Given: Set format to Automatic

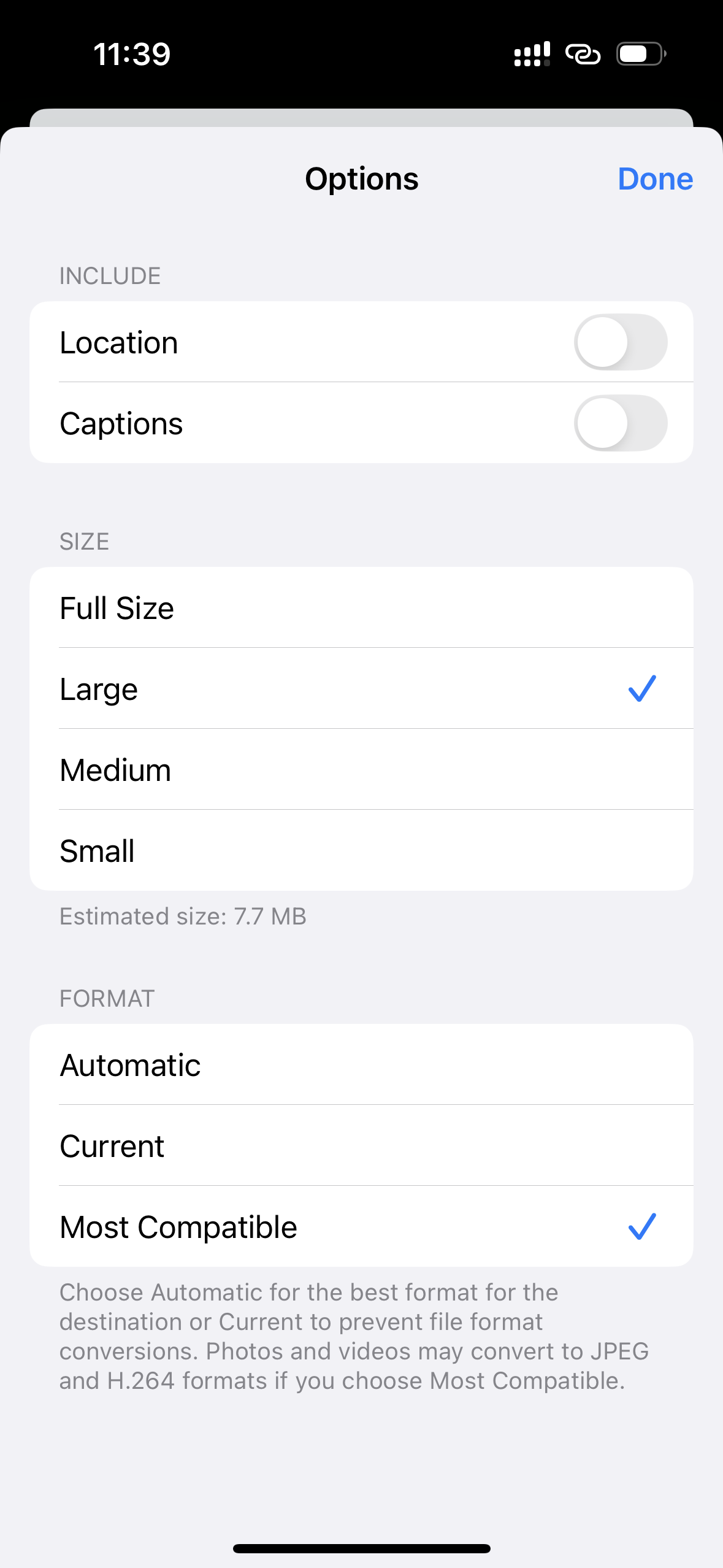Looking at the screenshot, I should click(361, 1064).
